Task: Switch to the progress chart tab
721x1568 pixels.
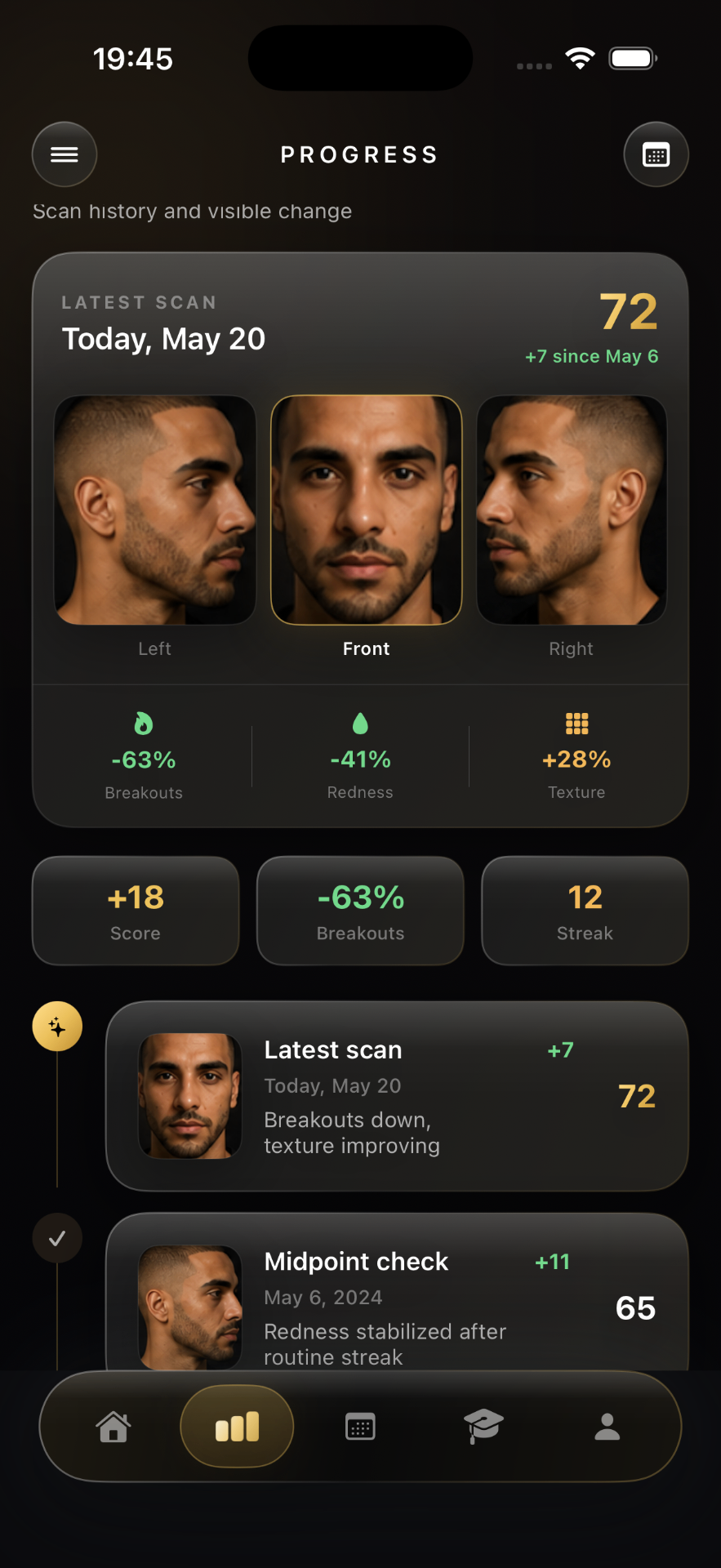Action: (237, 1427)
